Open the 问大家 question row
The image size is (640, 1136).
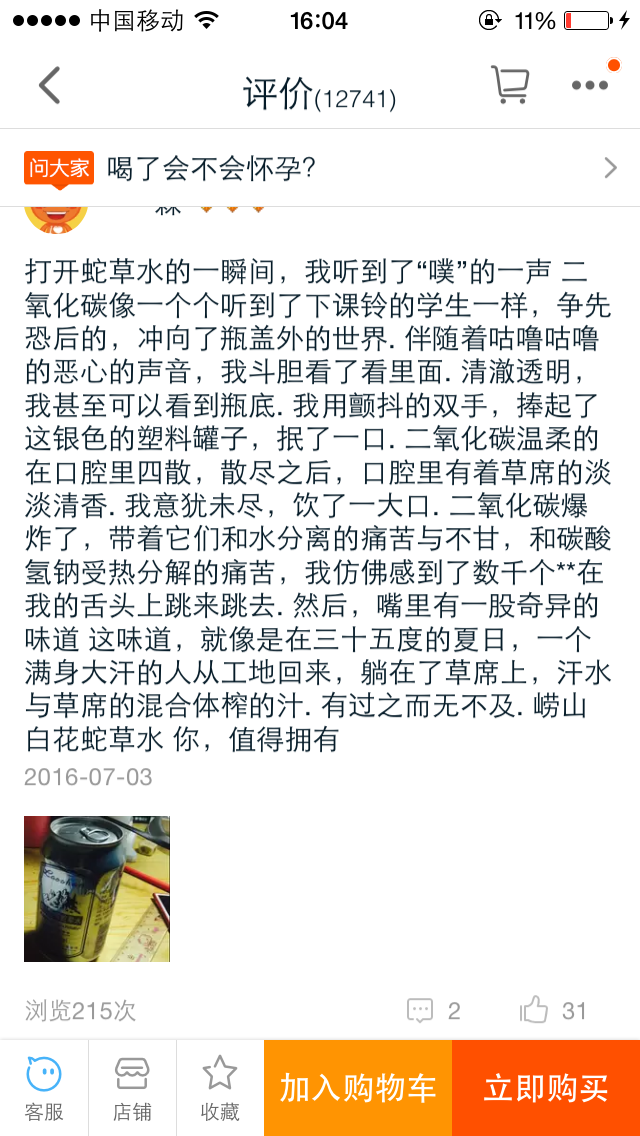[x=320, y=167]
